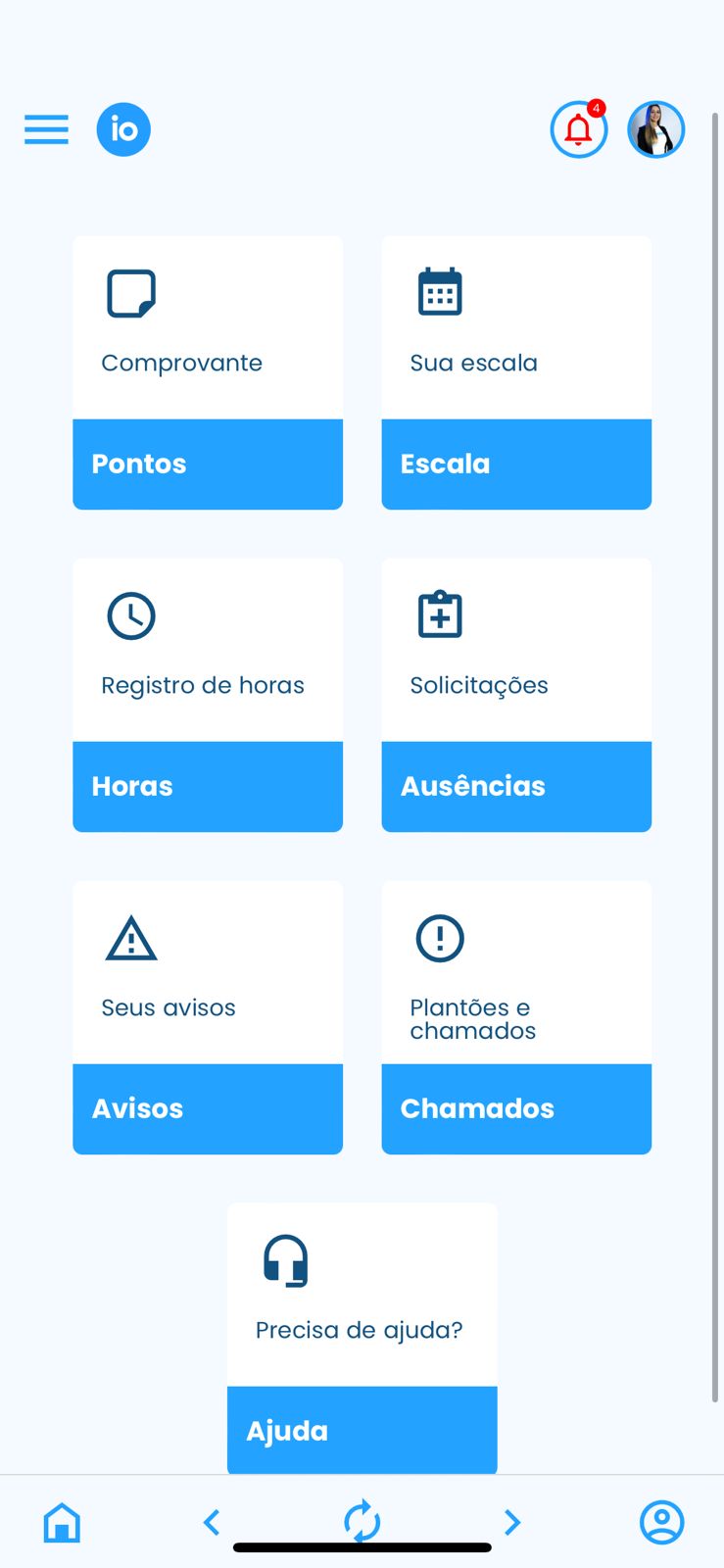This screenshot has width=724, height=1568.
Task: View the Horas registro de horas card
Action: click(x=208, y=695)
